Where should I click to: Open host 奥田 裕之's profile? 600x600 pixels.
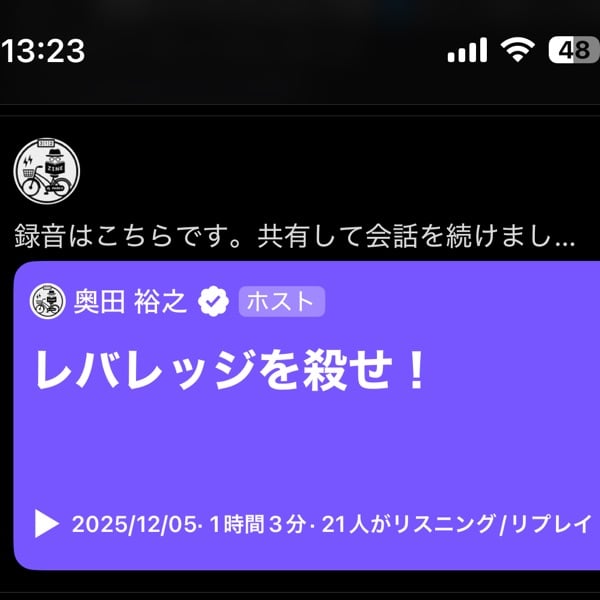coord(130,301)
